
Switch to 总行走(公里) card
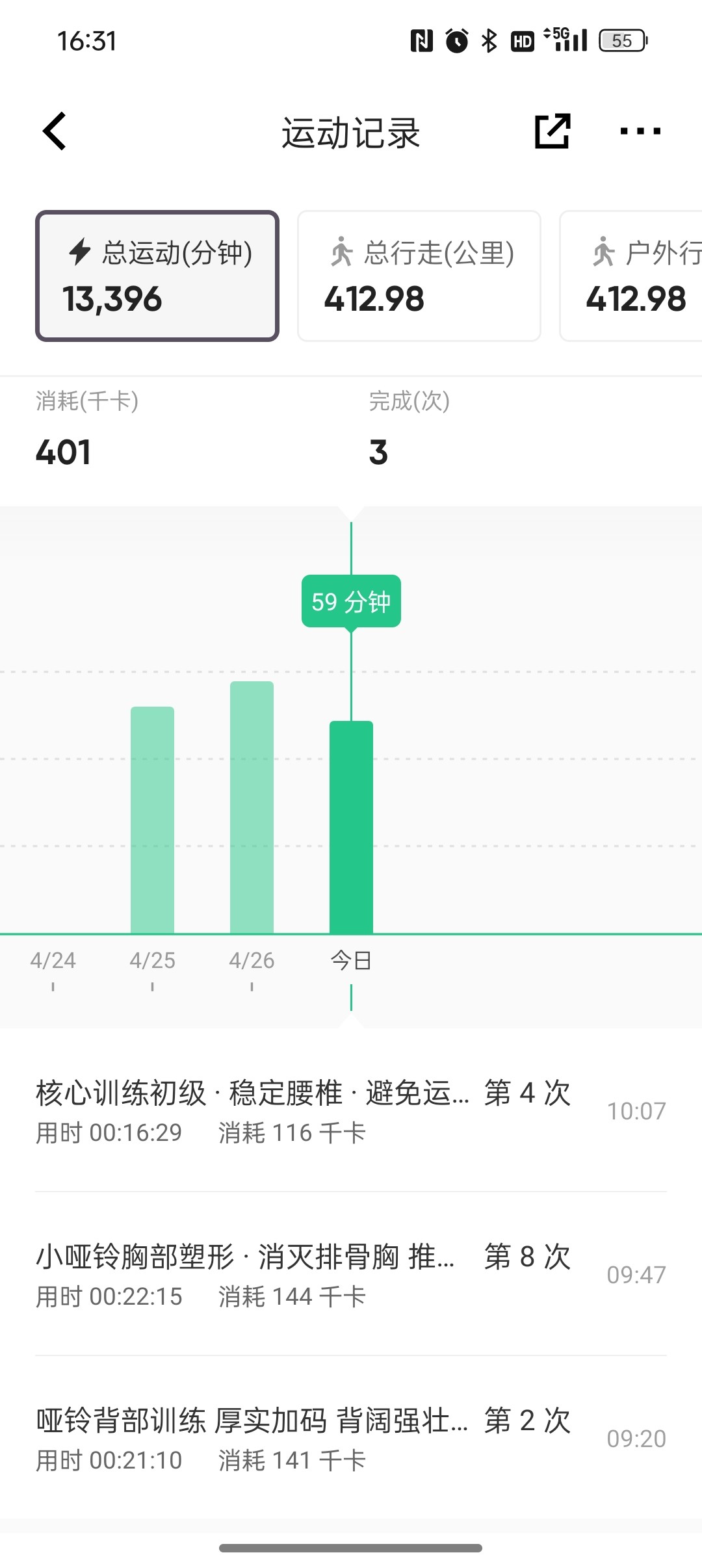click(x=419, y=276)
